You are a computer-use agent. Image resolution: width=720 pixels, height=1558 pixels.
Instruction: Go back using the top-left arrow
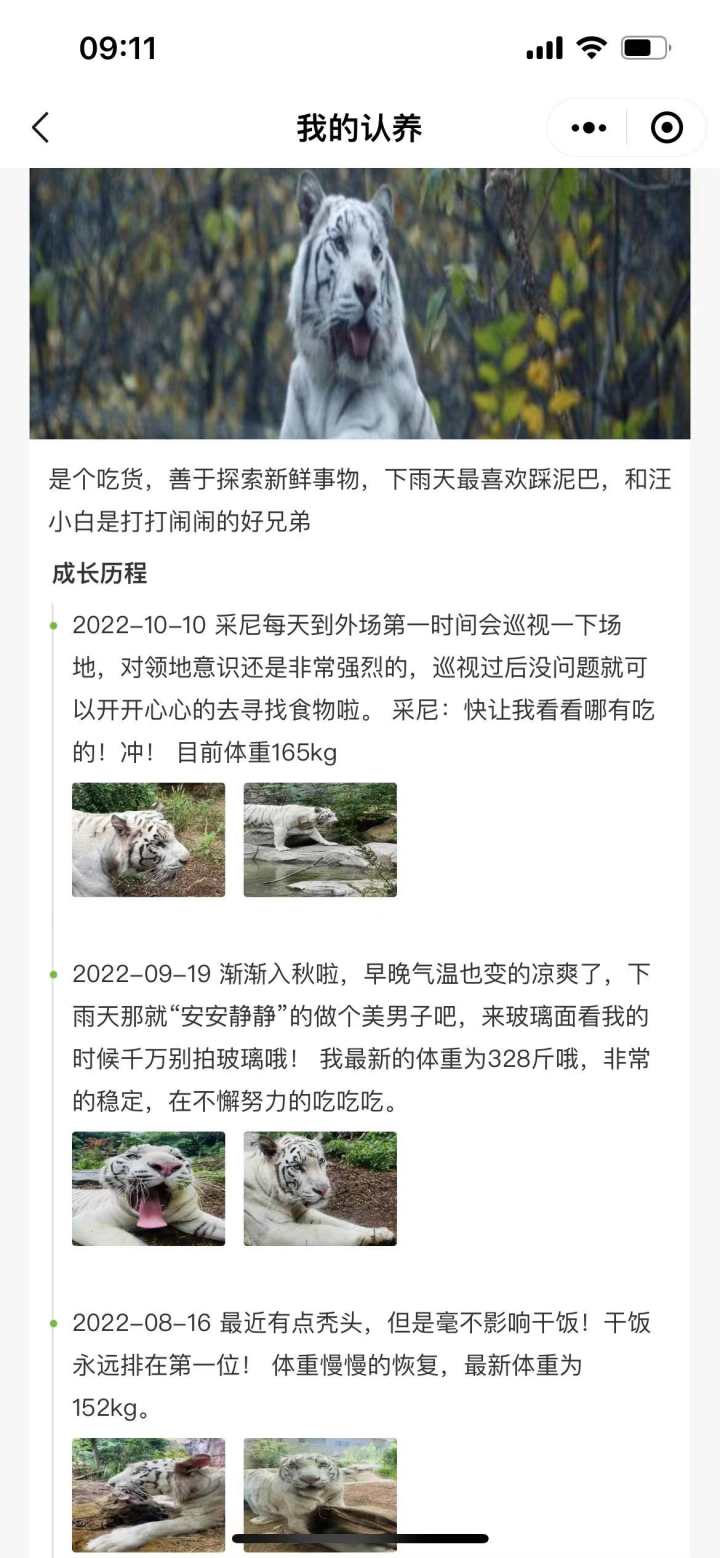tap(40, 128)
